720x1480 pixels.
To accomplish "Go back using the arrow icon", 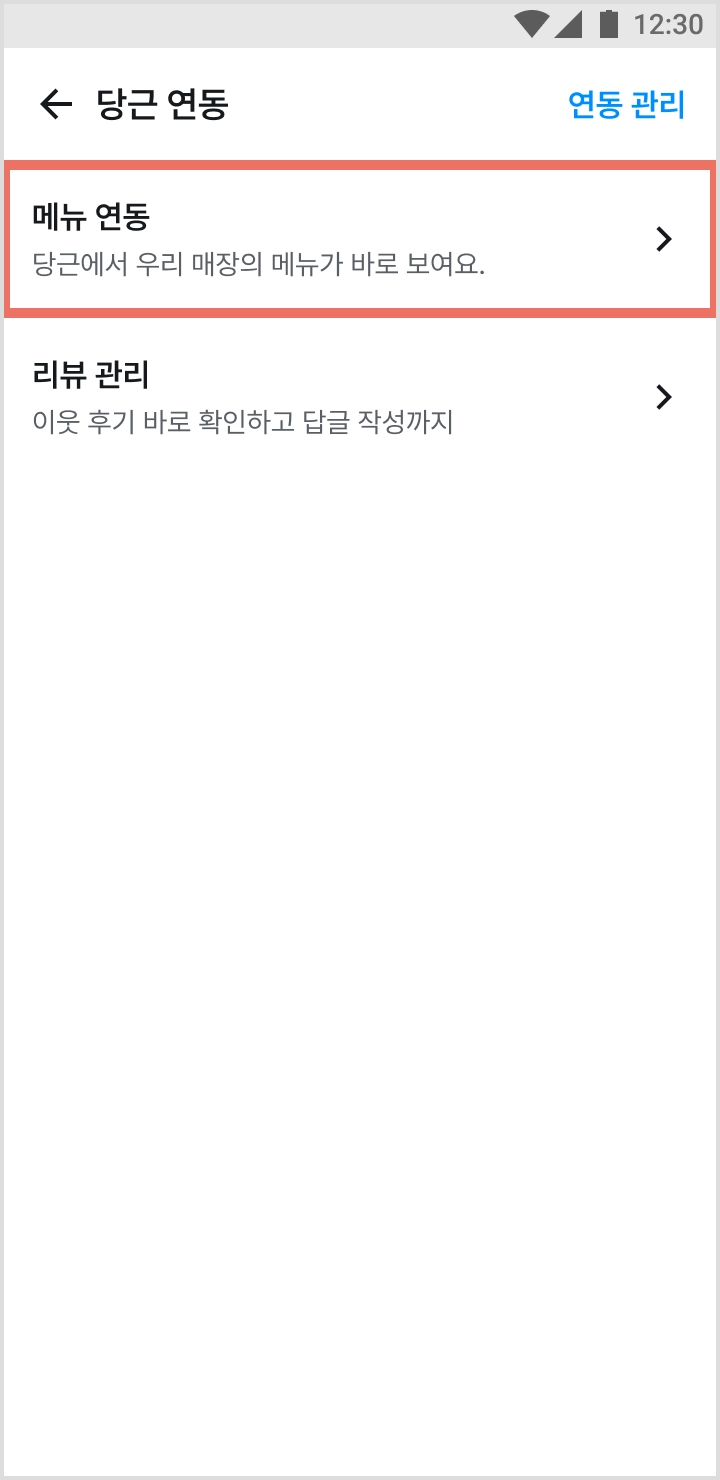I will click(x=56, y=104).
